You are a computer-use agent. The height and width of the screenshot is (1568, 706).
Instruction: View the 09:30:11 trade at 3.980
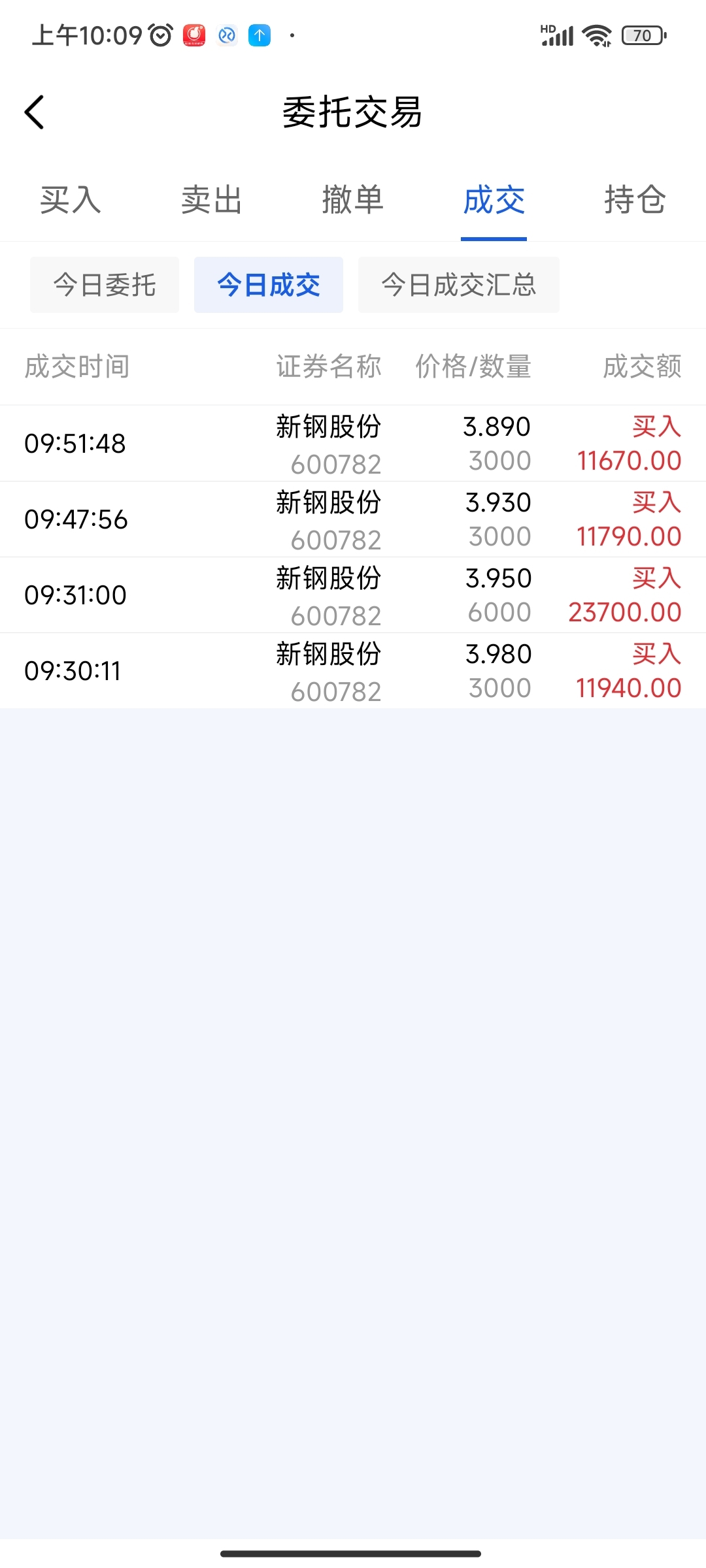coord(353,671)
